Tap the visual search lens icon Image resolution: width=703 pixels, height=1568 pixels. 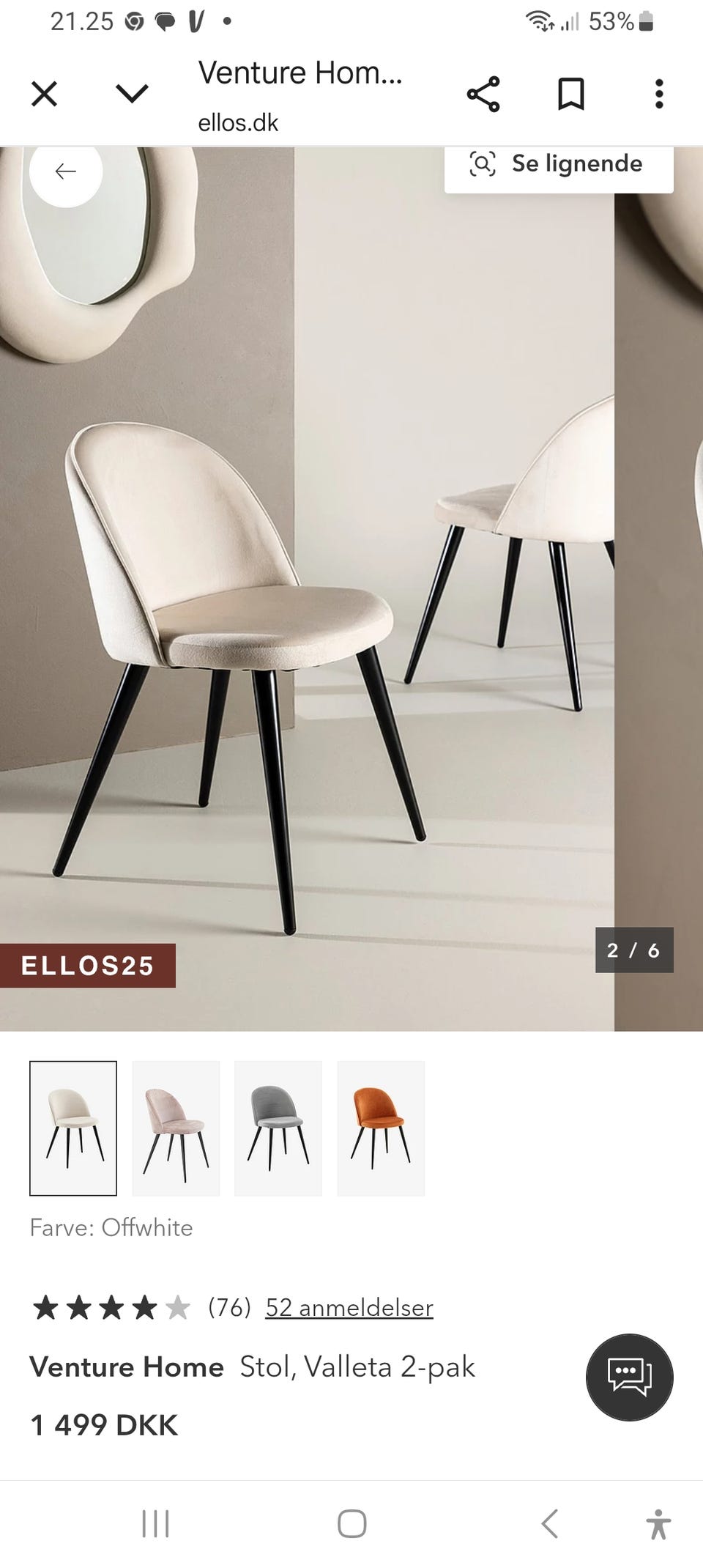[x=483, y=163]
